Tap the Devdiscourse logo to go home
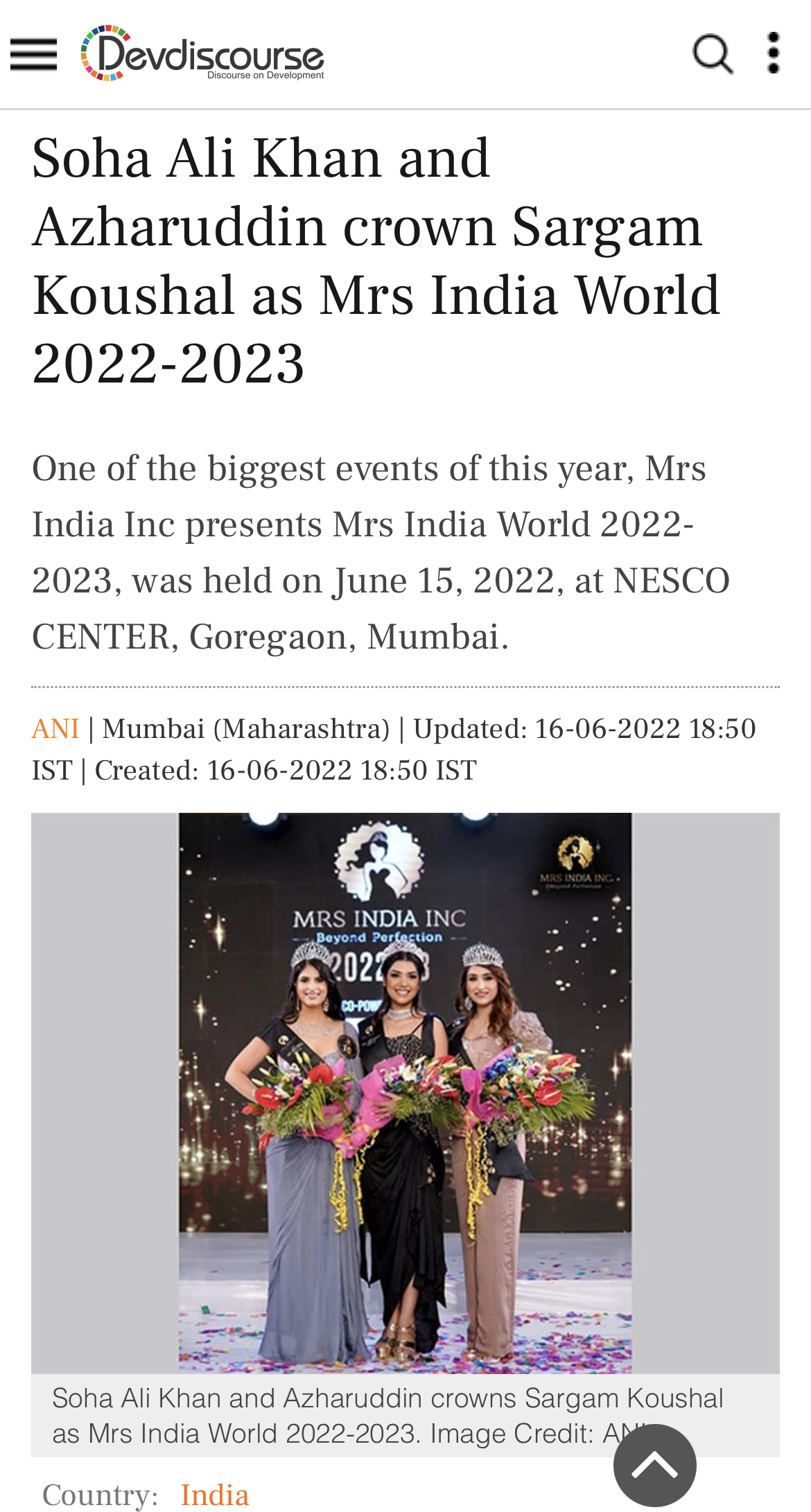The height and width of the screenshot is (1512, 811). click(202, 53)
